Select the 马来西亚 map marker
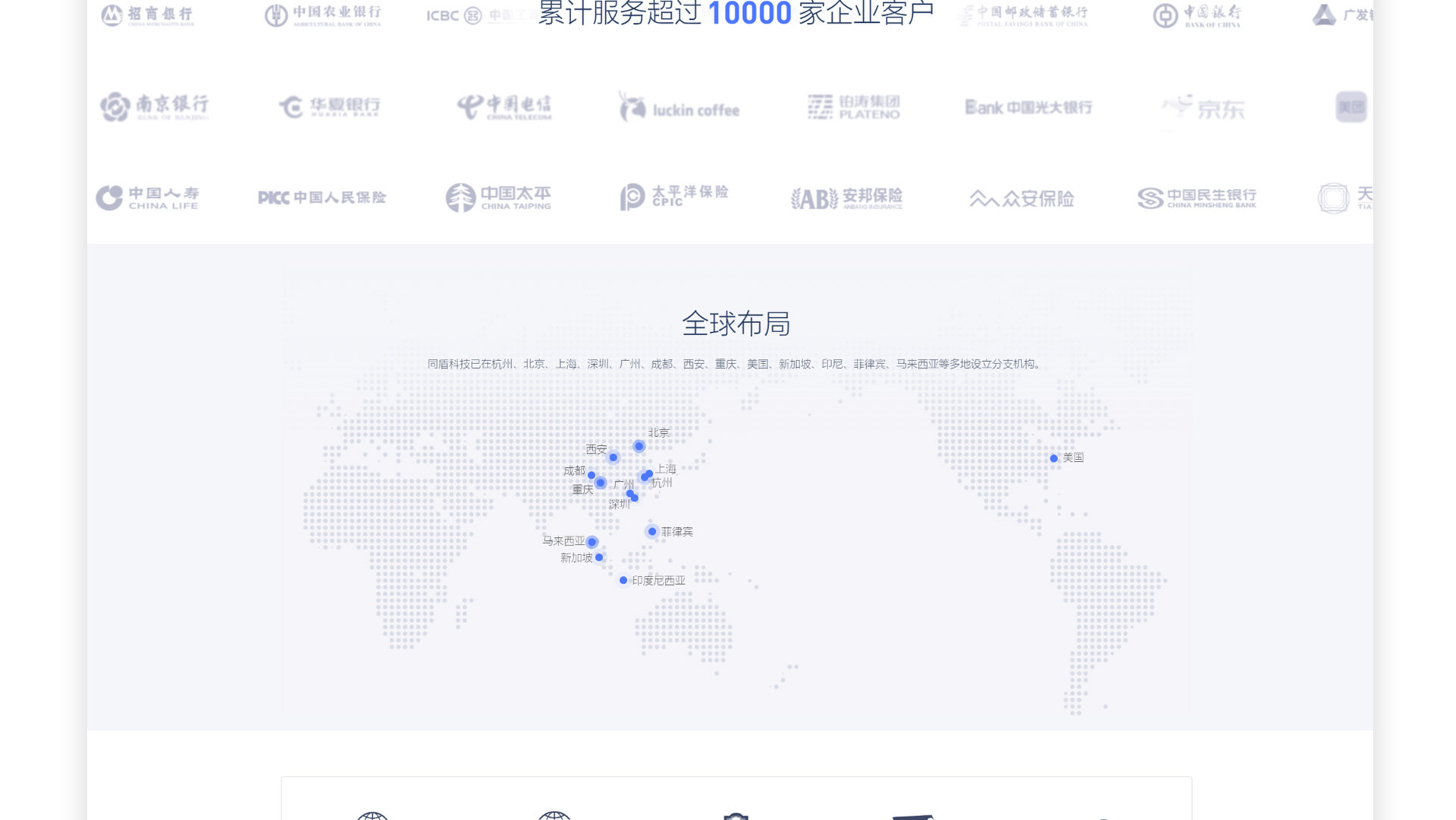This screenshot has height=820, width=1456. click(x=592, y=542)
